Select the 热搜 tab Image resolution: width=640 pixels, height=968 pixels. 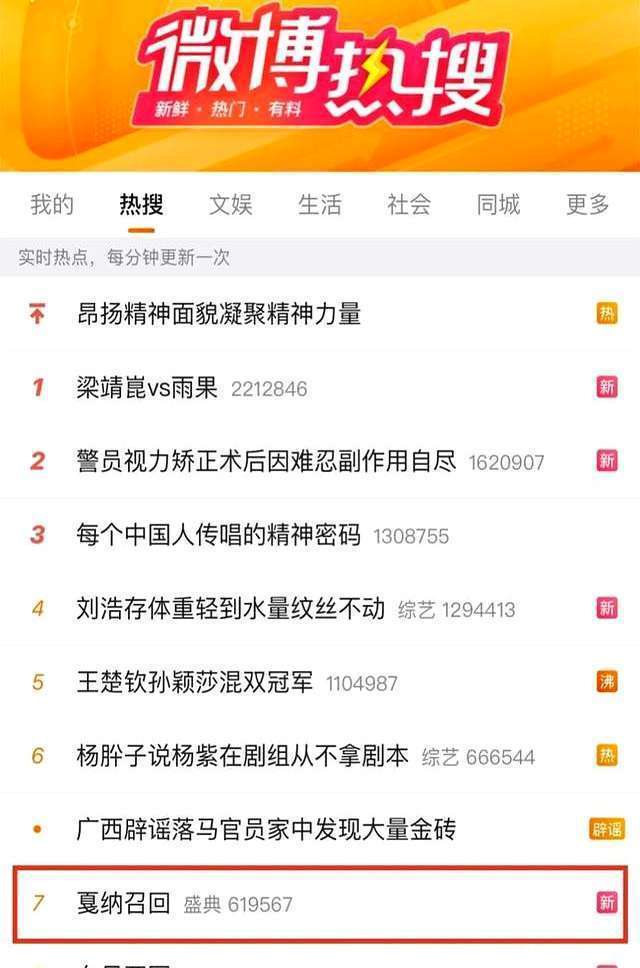(x=141, y=205)
